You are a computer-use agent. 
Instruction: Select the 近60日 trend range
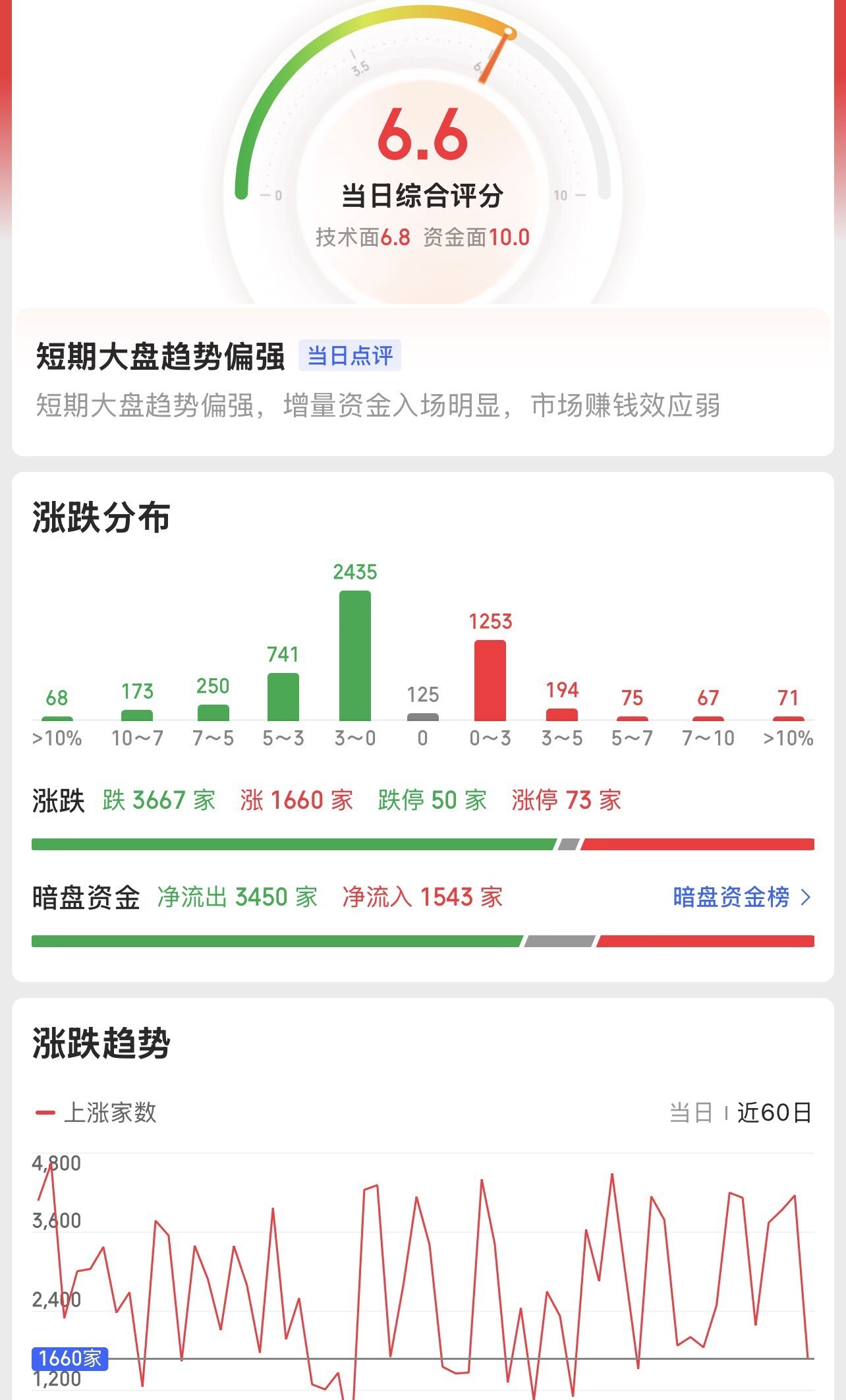click(774, 1113)
